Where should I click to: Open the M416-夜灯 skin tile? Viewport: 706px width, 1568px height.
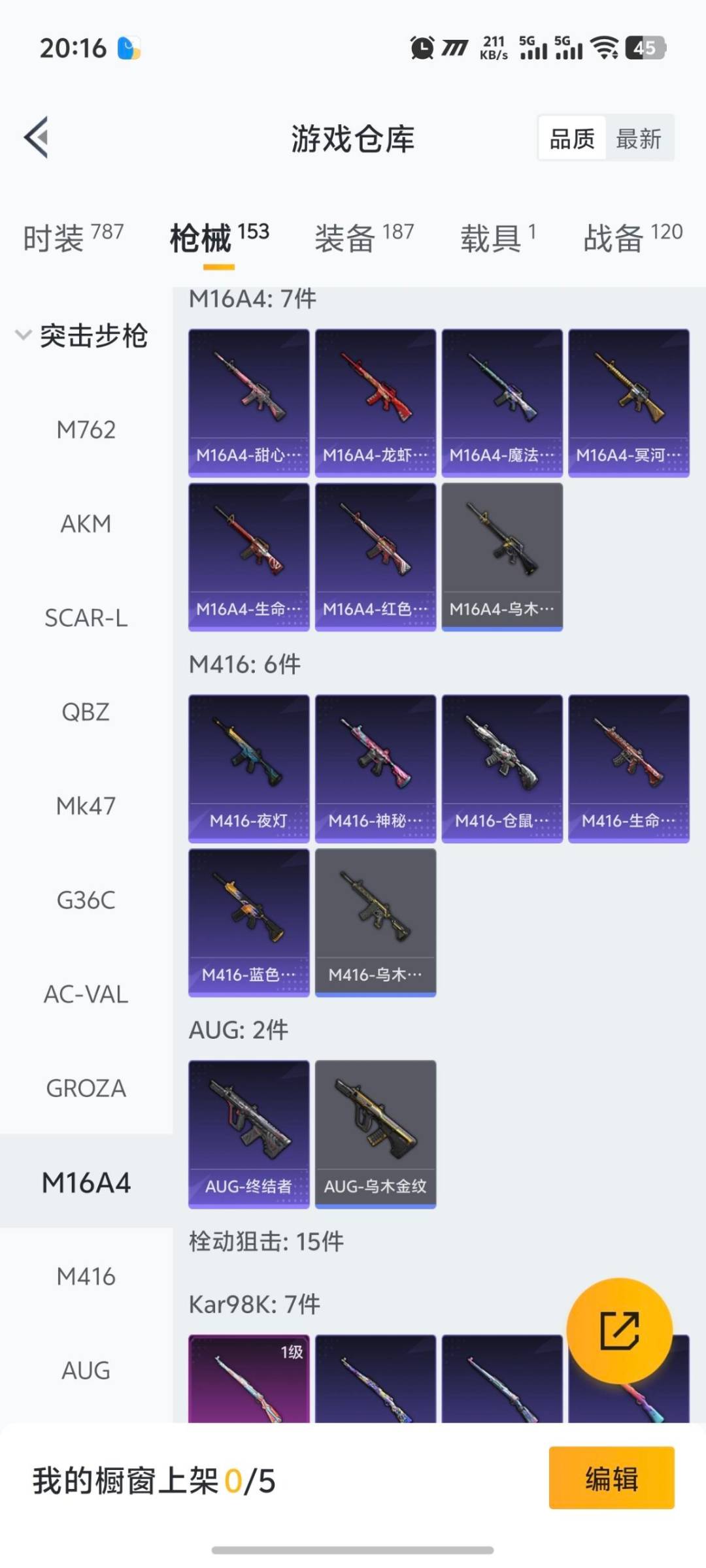(248, 768)
